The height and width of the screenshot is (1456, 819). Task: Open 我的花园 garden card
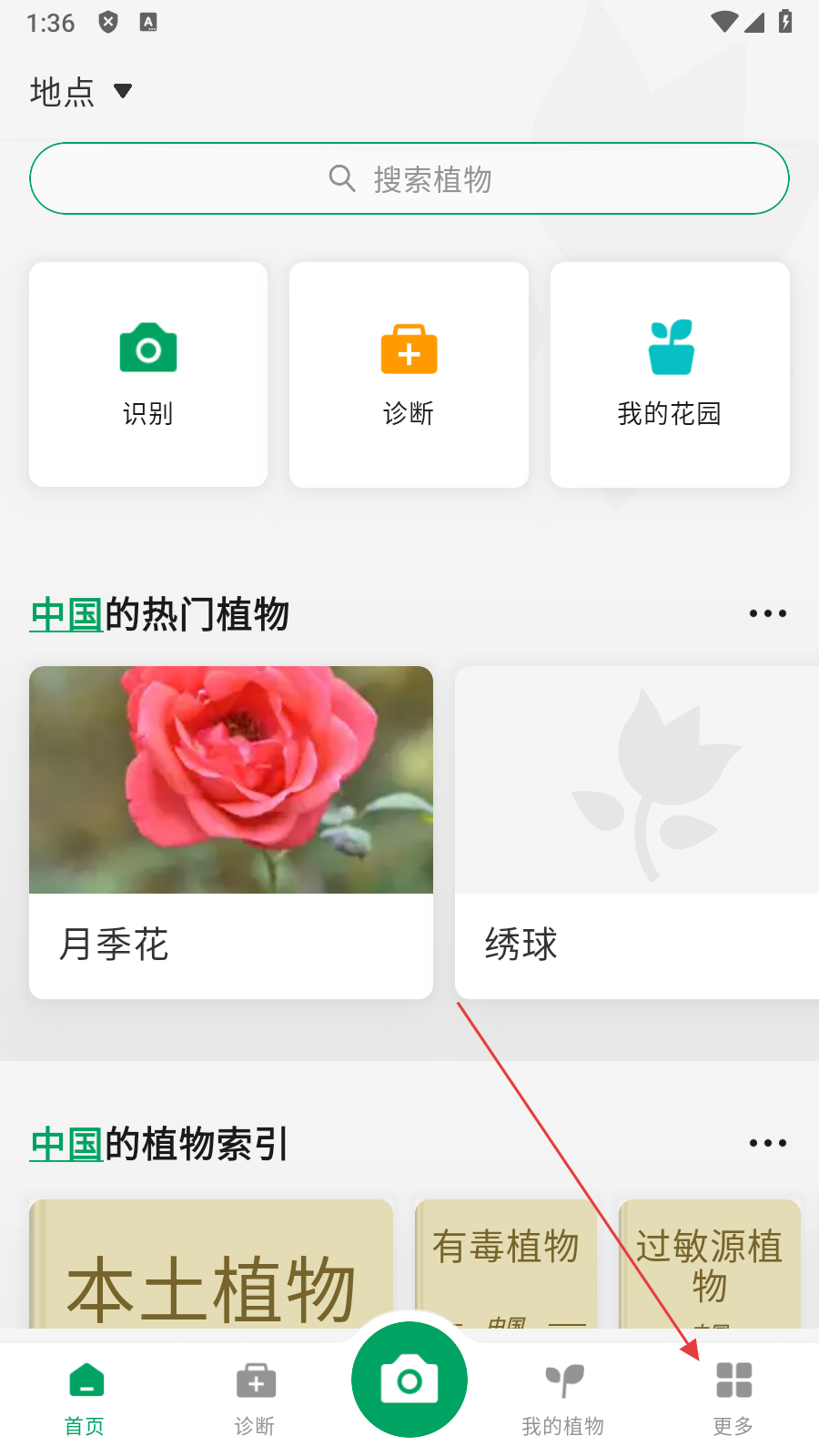670,374
